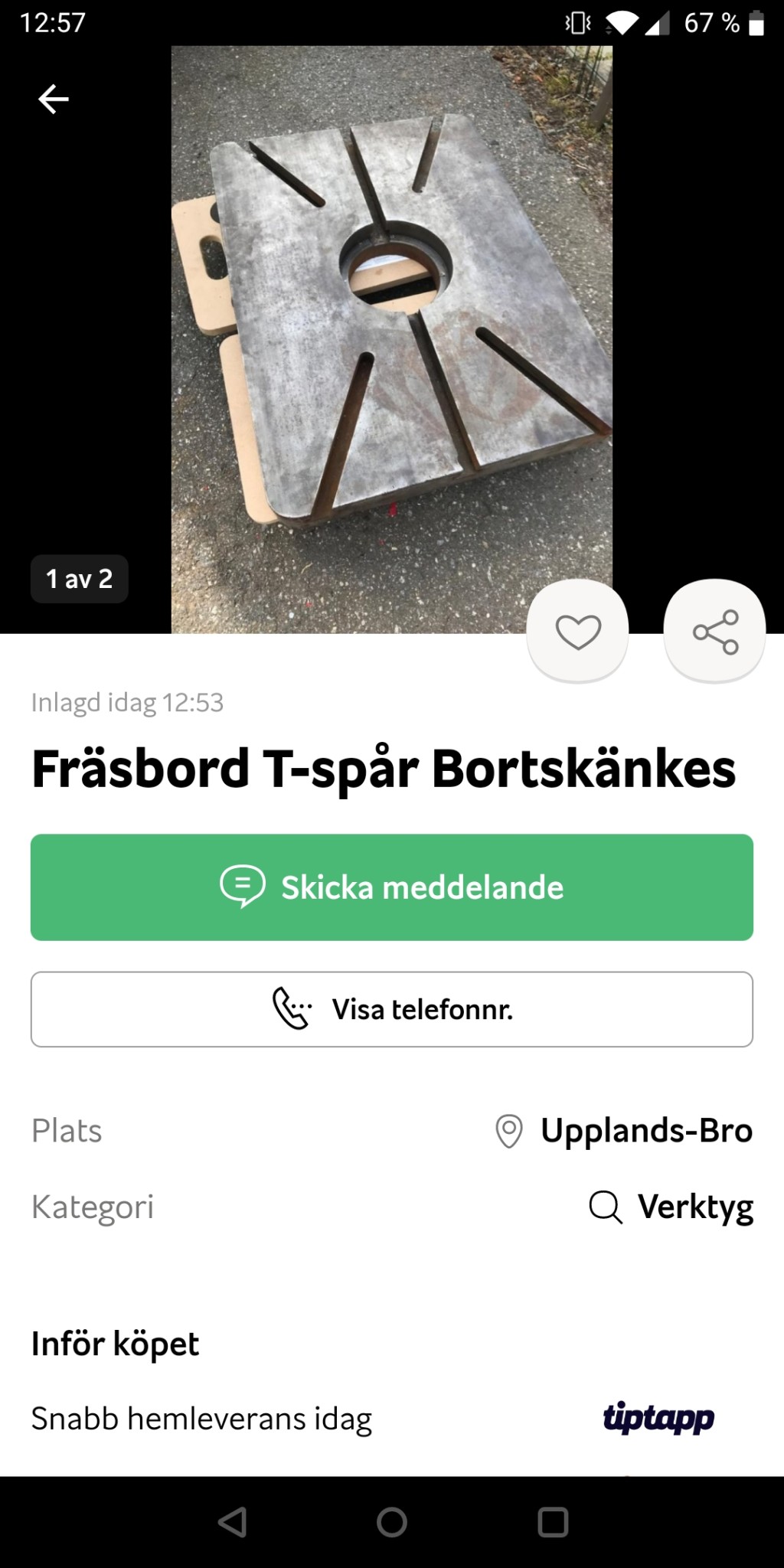Image resolution: width=784 pixels, height=1568 pixels.
Task: Save this listing with the heart icon
Action: (x=578, y=632)
